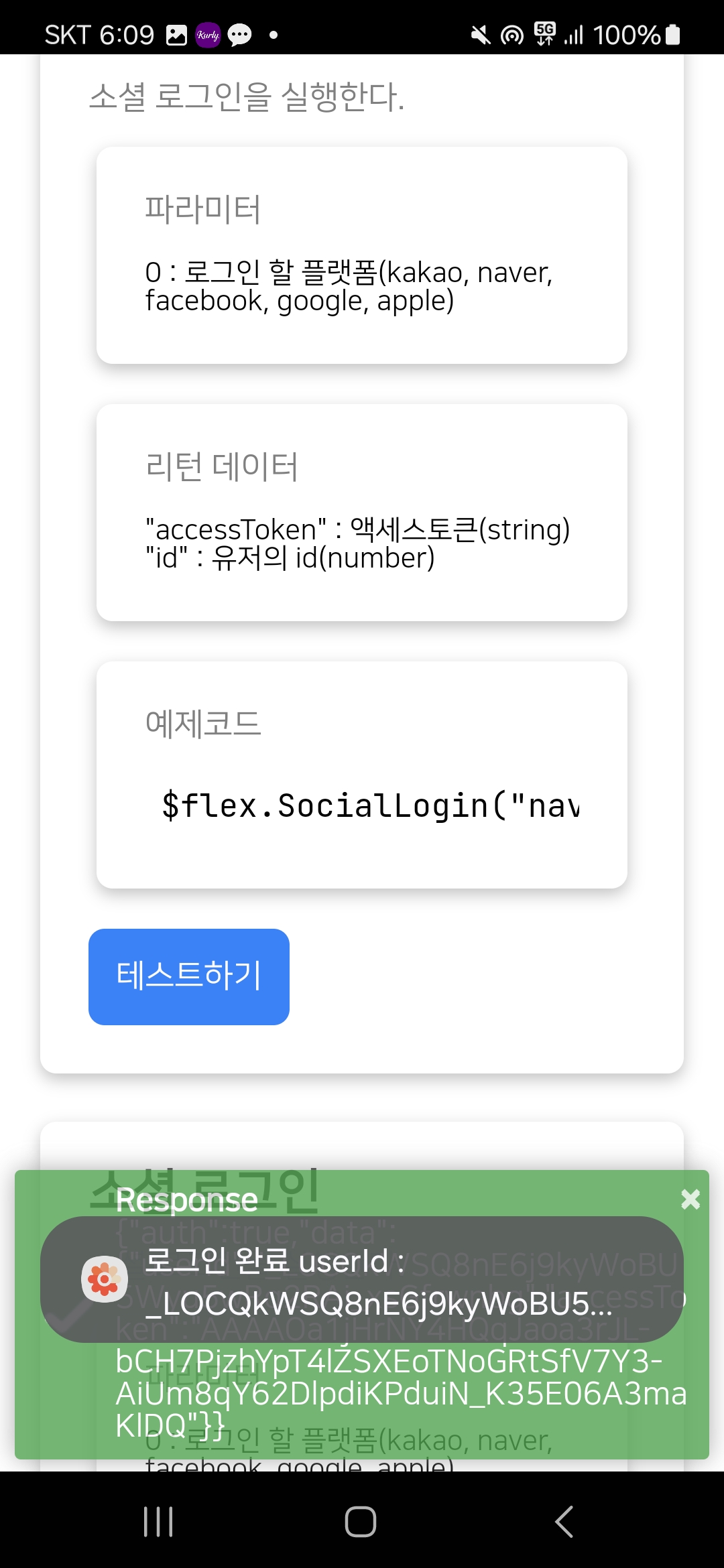This screenshot has height=1568, width=724.
Task: Tap the signal strength bars icon
Action: click(x=575, y=34)
